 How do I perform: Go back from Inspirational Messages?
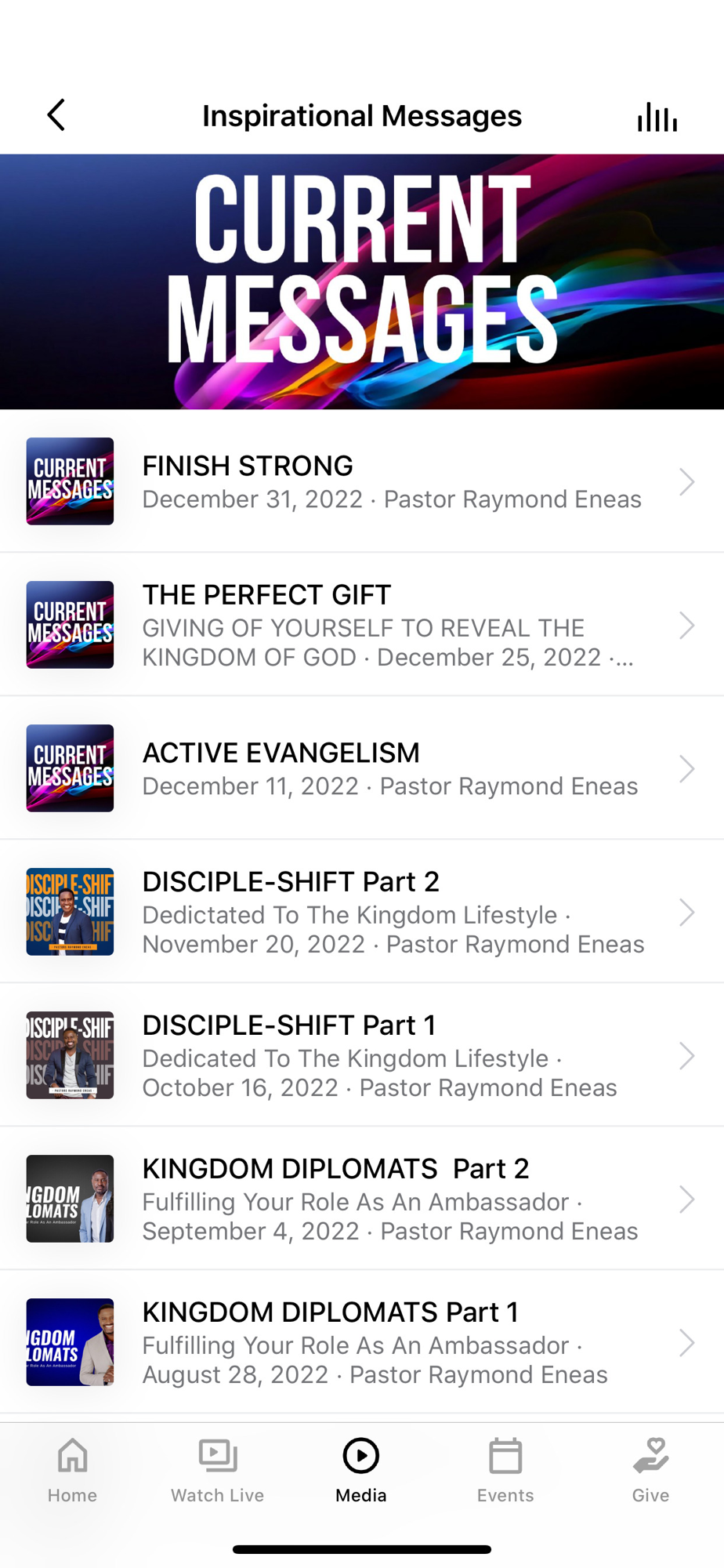coord(56,116)
